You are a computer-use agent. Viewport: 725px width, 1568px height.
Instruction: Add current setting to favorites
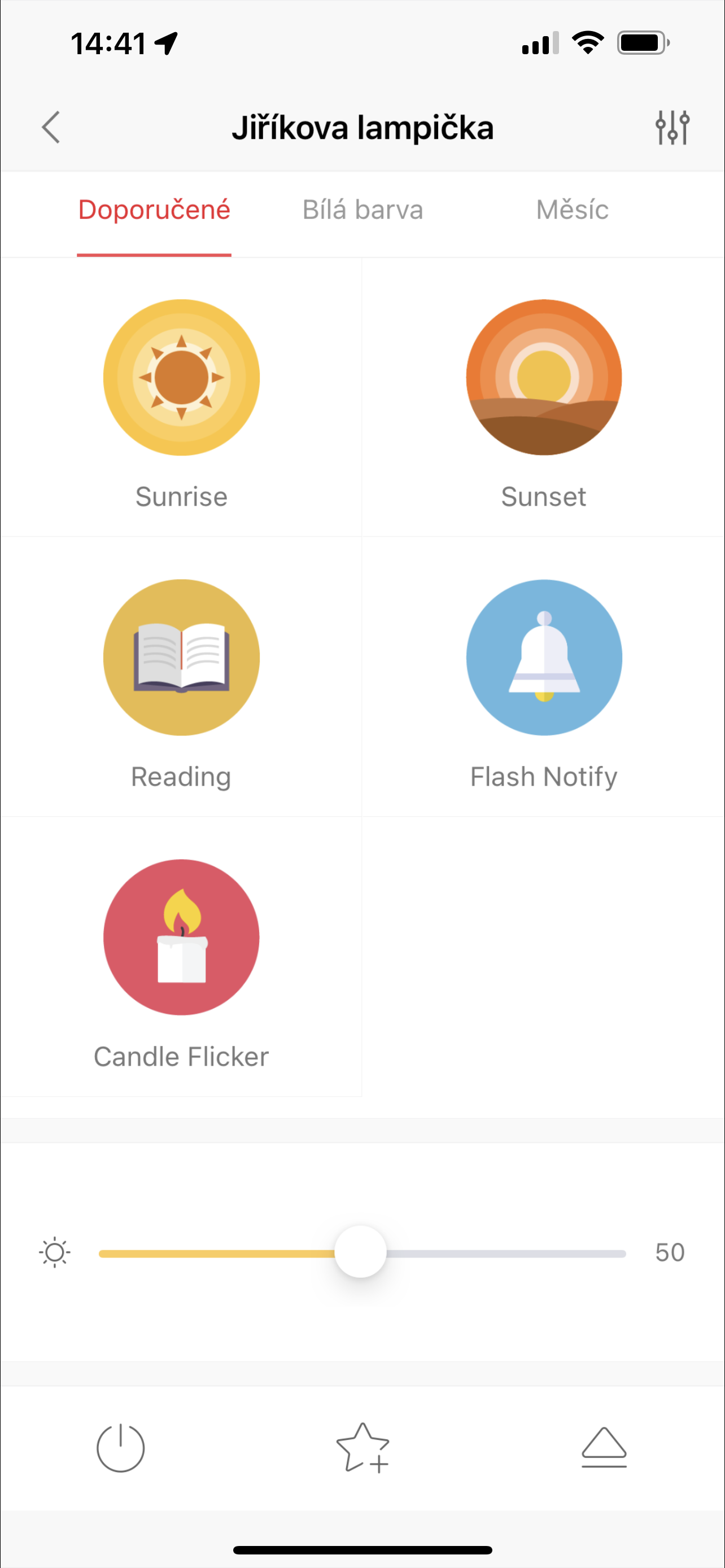click(363, 1448)
